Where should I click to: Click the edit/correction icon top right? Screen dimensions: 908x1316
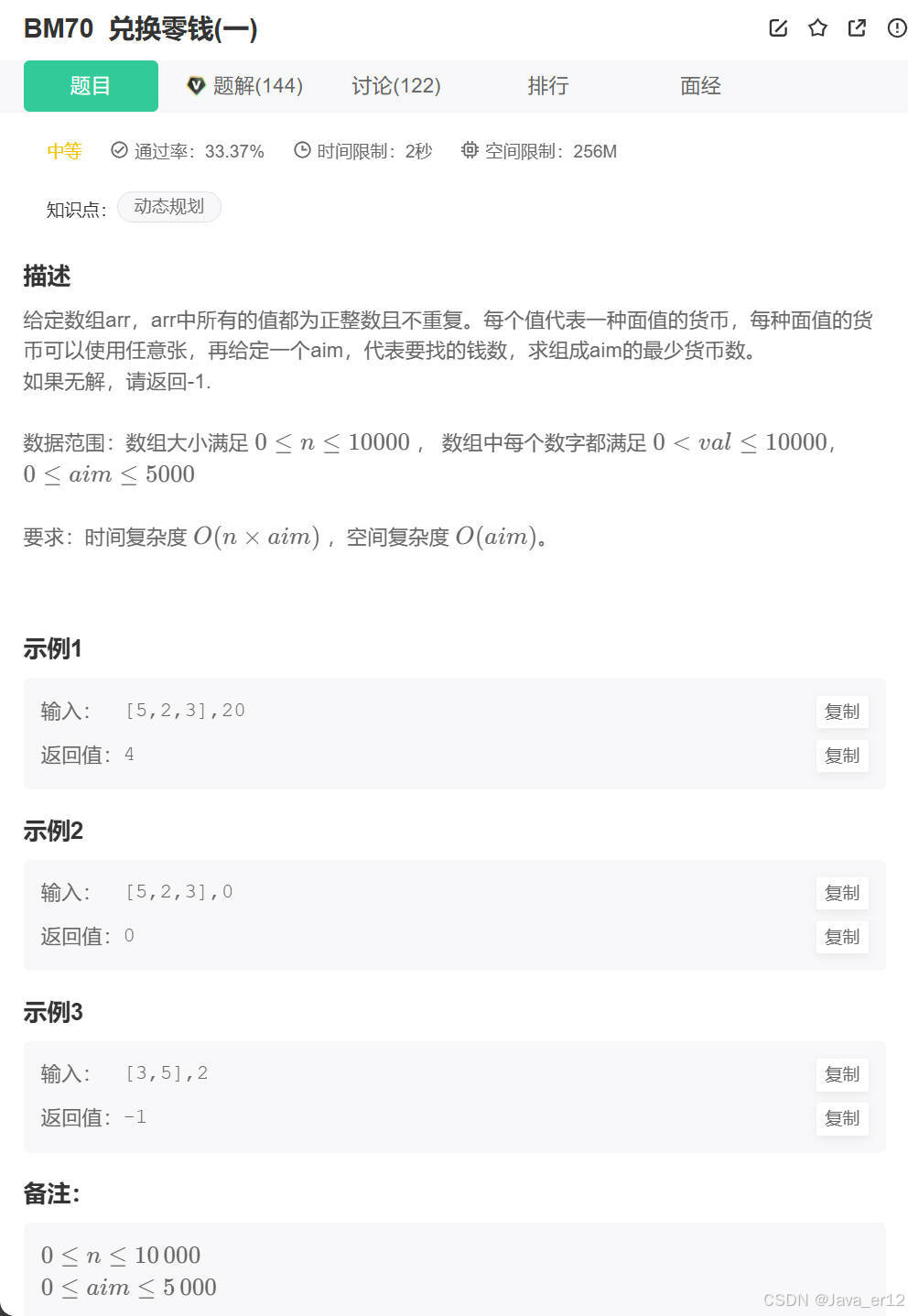[777, 27]
